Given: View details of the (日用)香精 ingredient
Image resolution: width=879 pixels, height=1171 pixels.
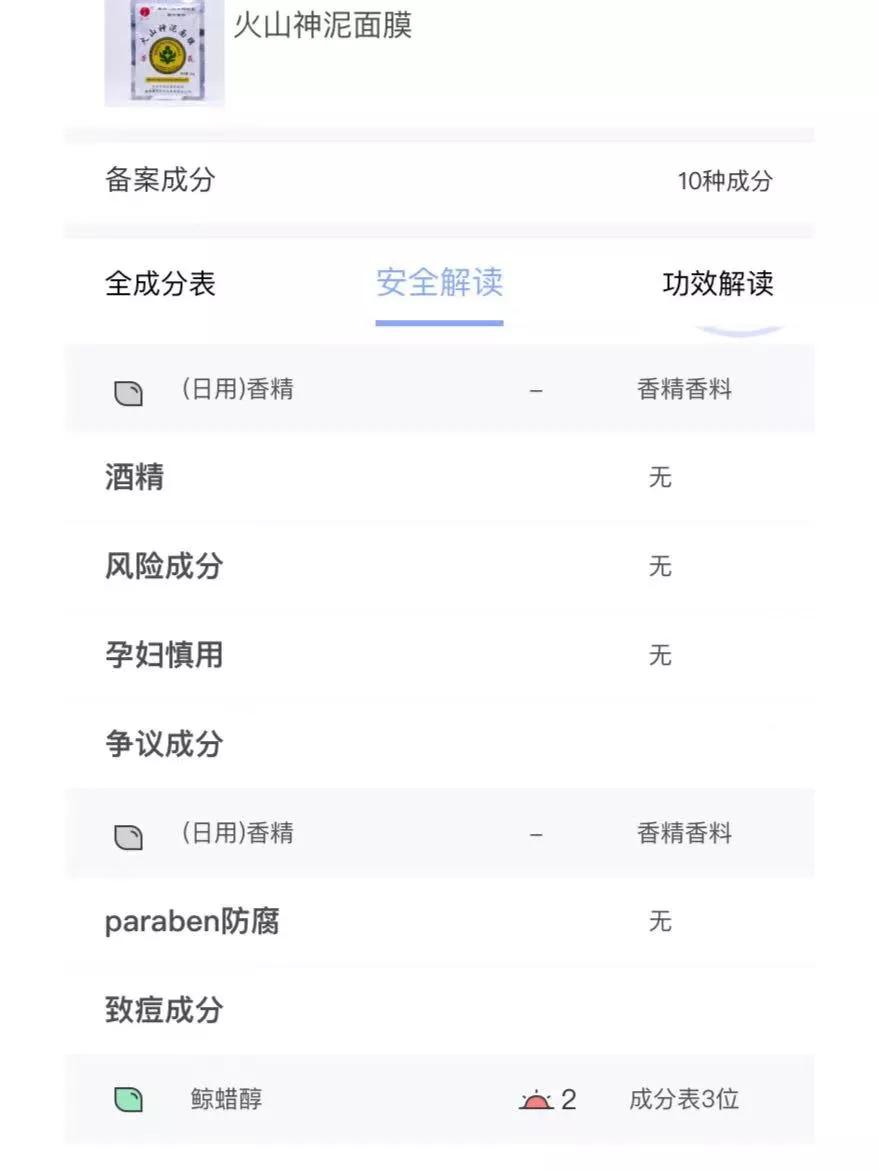Looking at the screenshot, I should point(237,389).
